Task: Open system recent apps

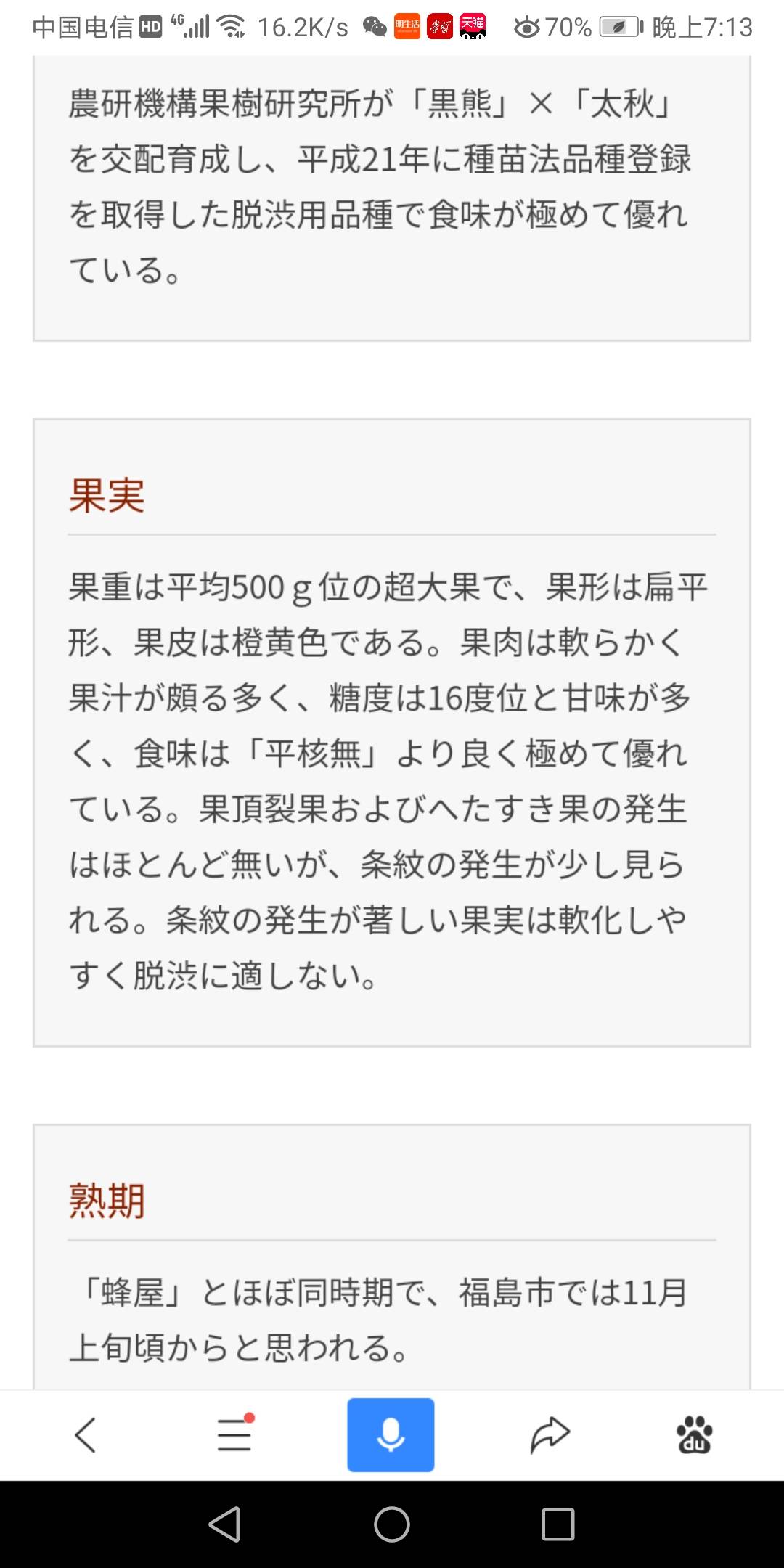Action: [558, 1524]
